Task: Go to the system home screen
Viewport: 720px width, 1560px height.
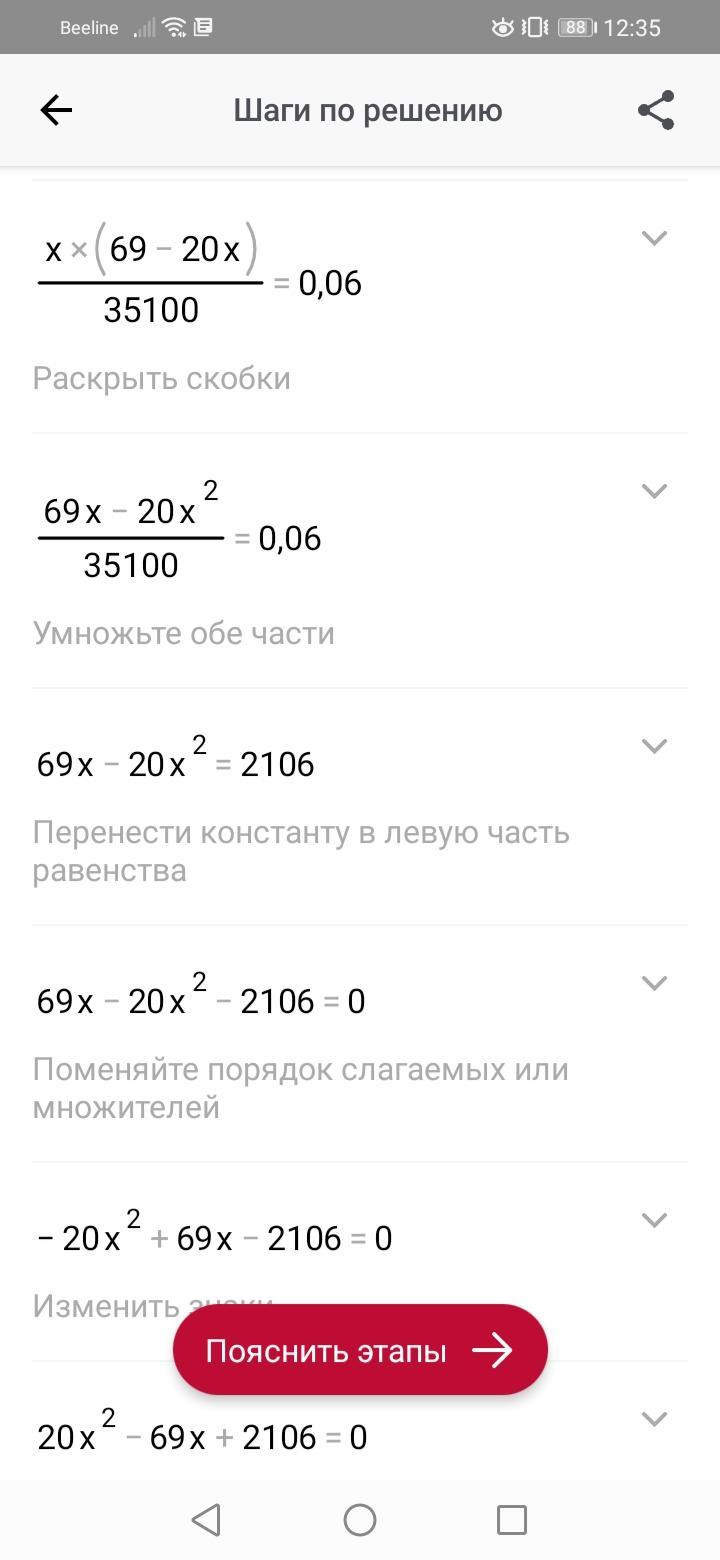Action: pos(360,1520)
